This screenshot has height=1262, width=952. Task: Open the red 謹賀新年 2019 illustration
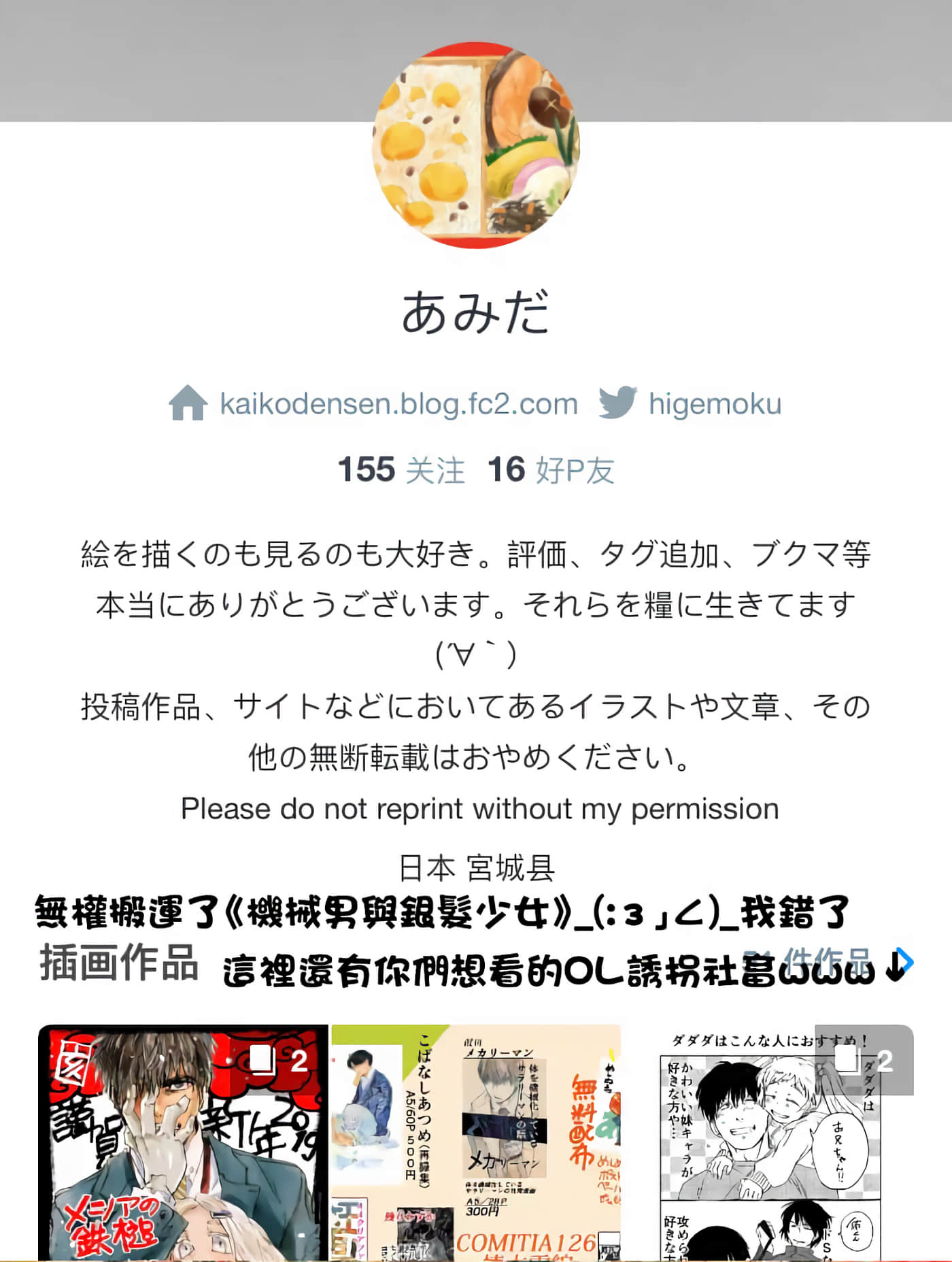(183, 1142)
